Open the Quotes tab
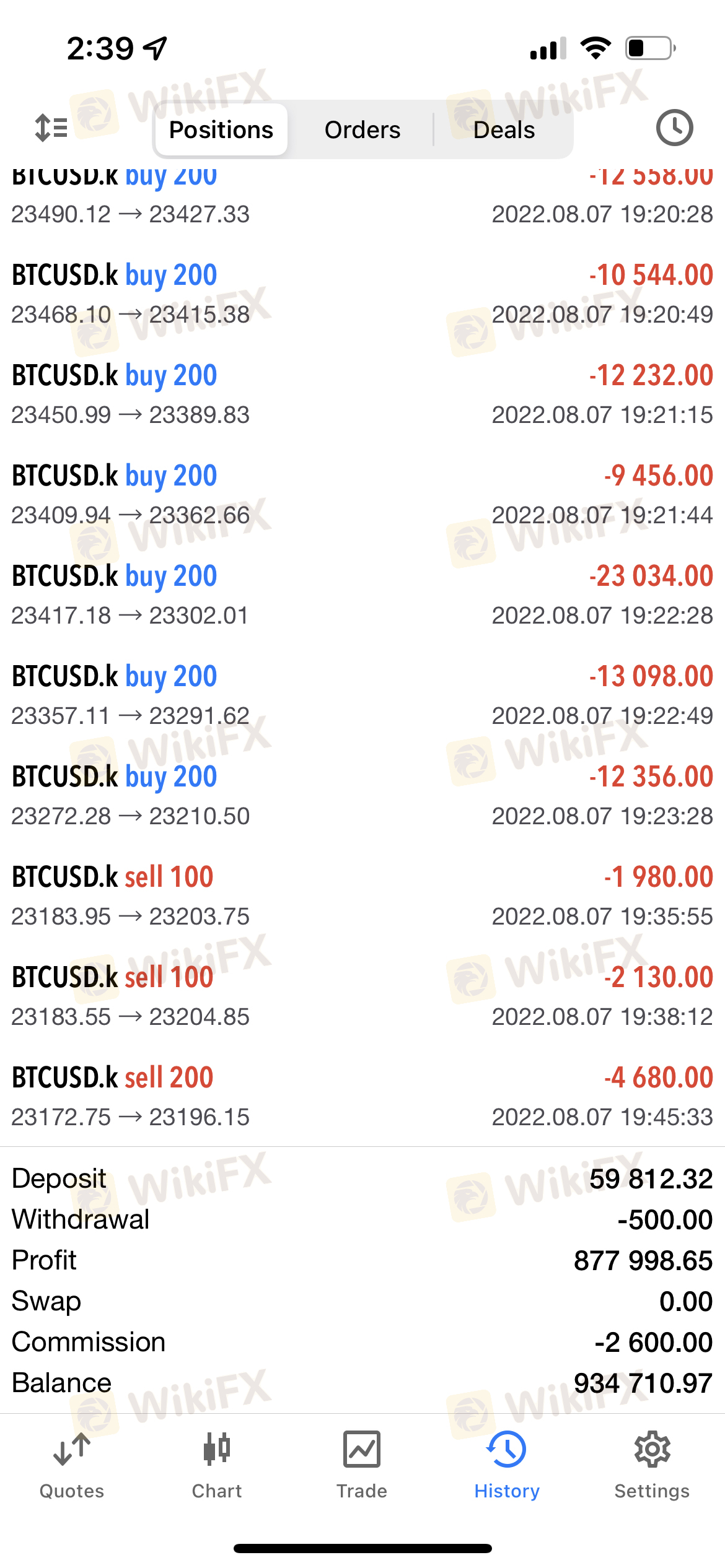Image resolution: width=725 pixels, height=1568 pixels. click(72, 1465)
